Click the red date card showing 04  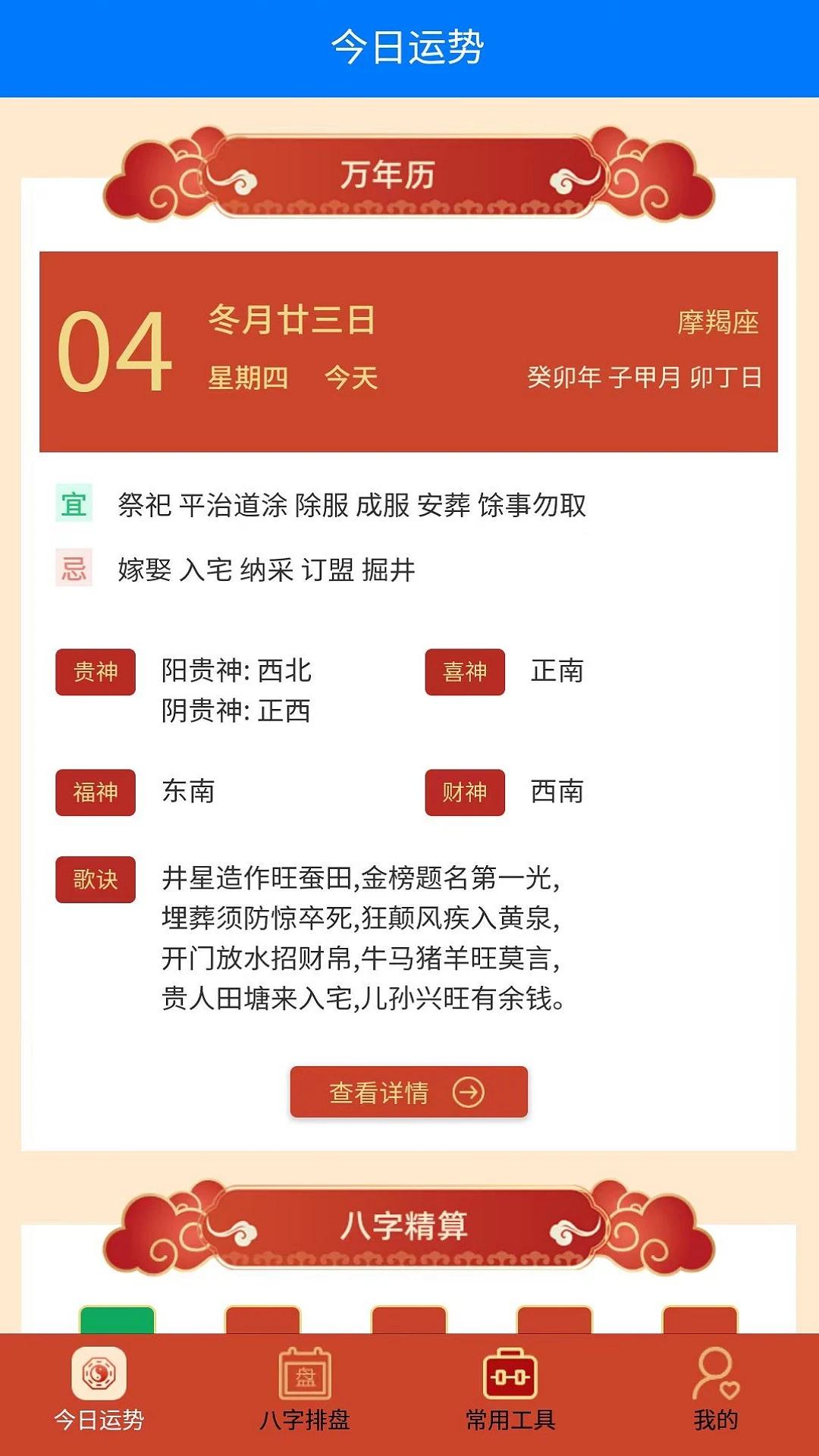(x=409, y=350)
